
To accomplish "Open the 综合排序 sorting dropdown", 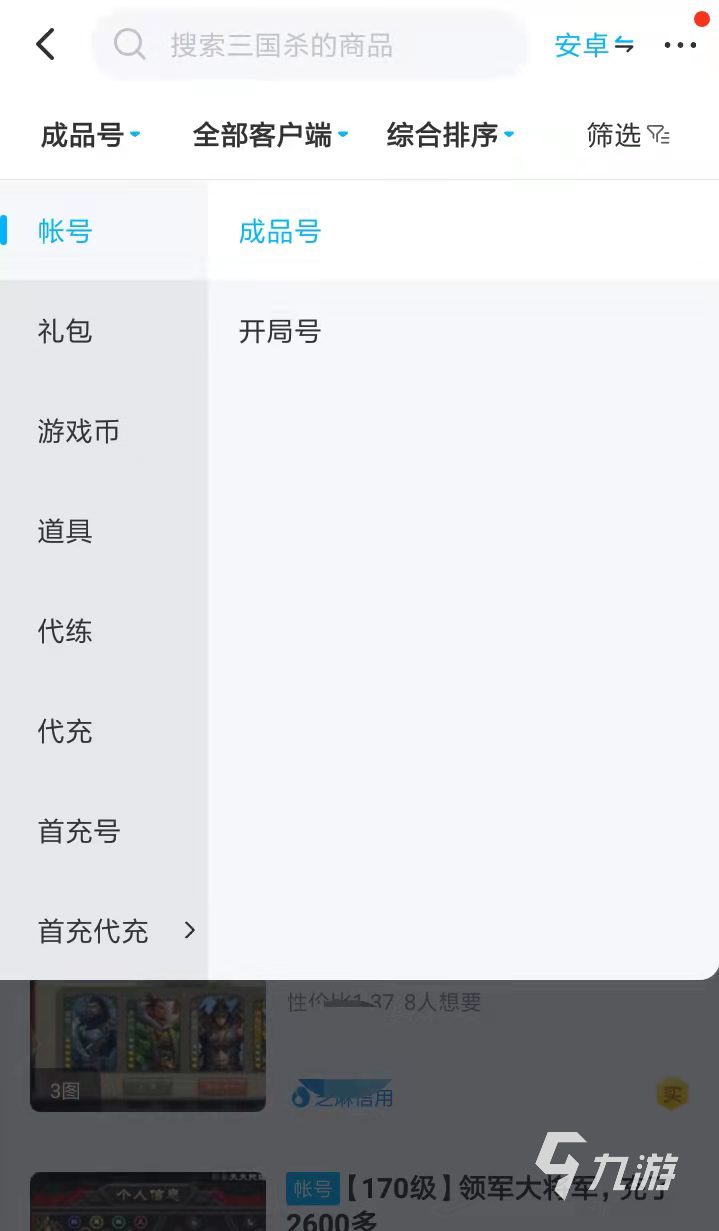I will tap(450, 135).
